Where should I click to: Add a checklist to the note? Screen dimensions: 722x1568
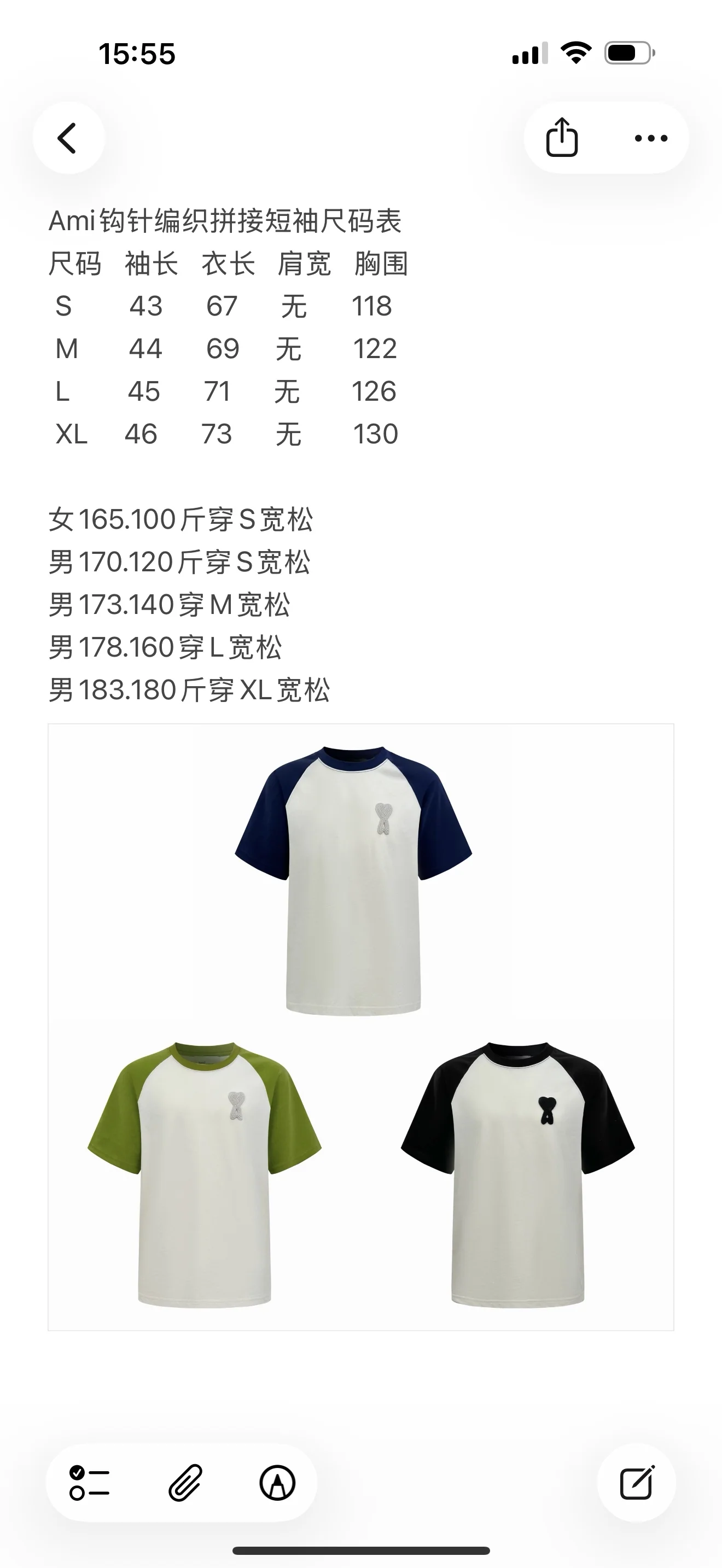(90, 1482)
